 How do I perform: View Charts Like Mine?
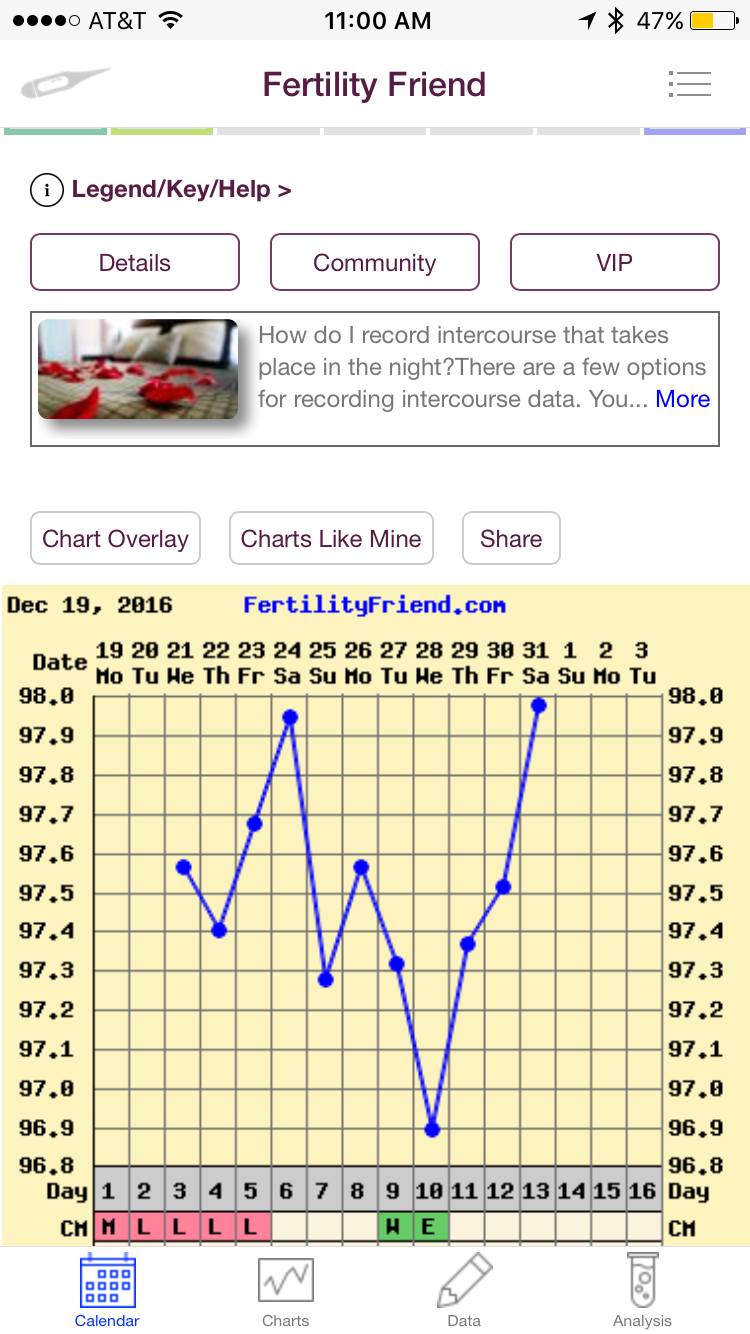click(331, 539)
